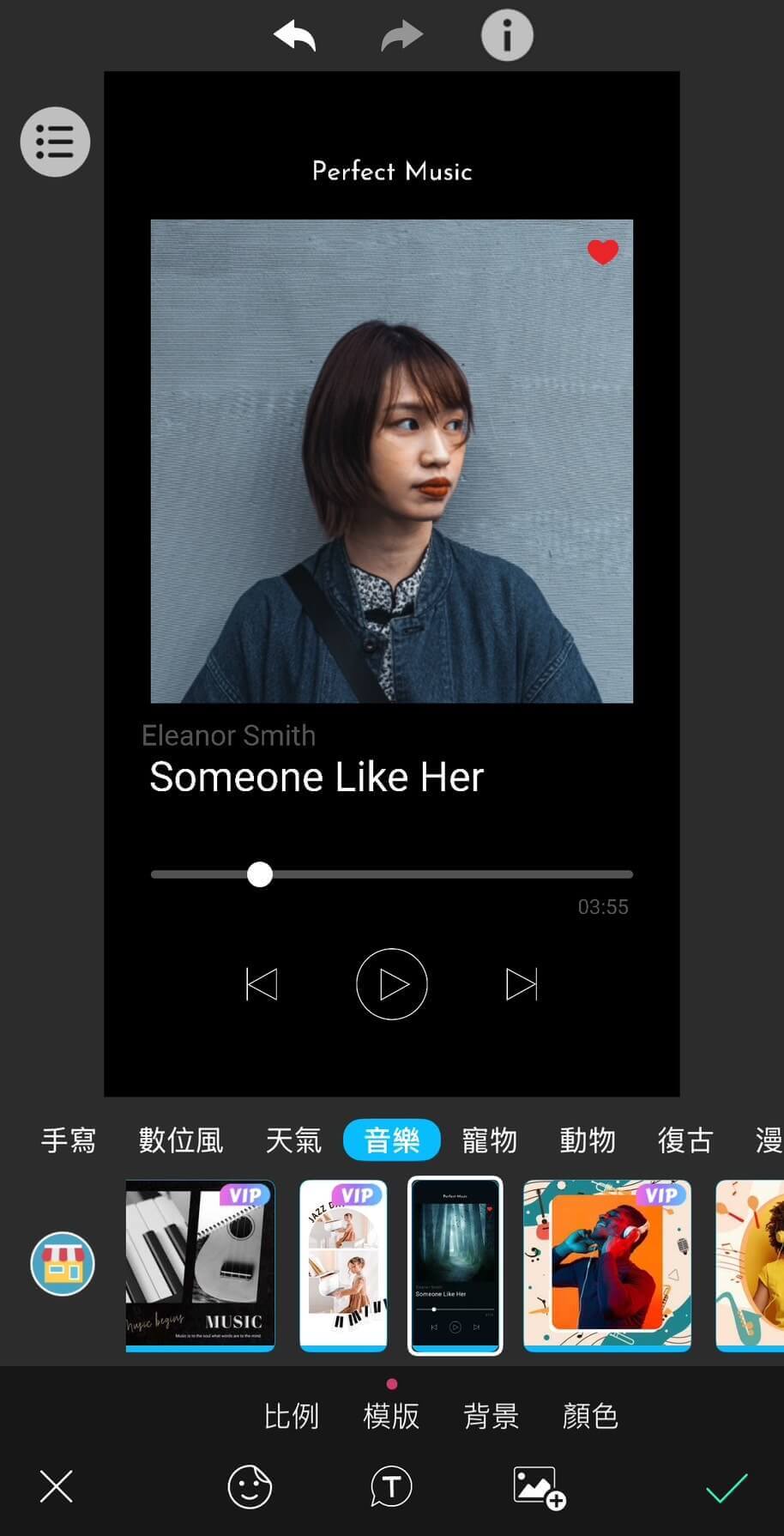Open the 顏色 color settings

590,1416
